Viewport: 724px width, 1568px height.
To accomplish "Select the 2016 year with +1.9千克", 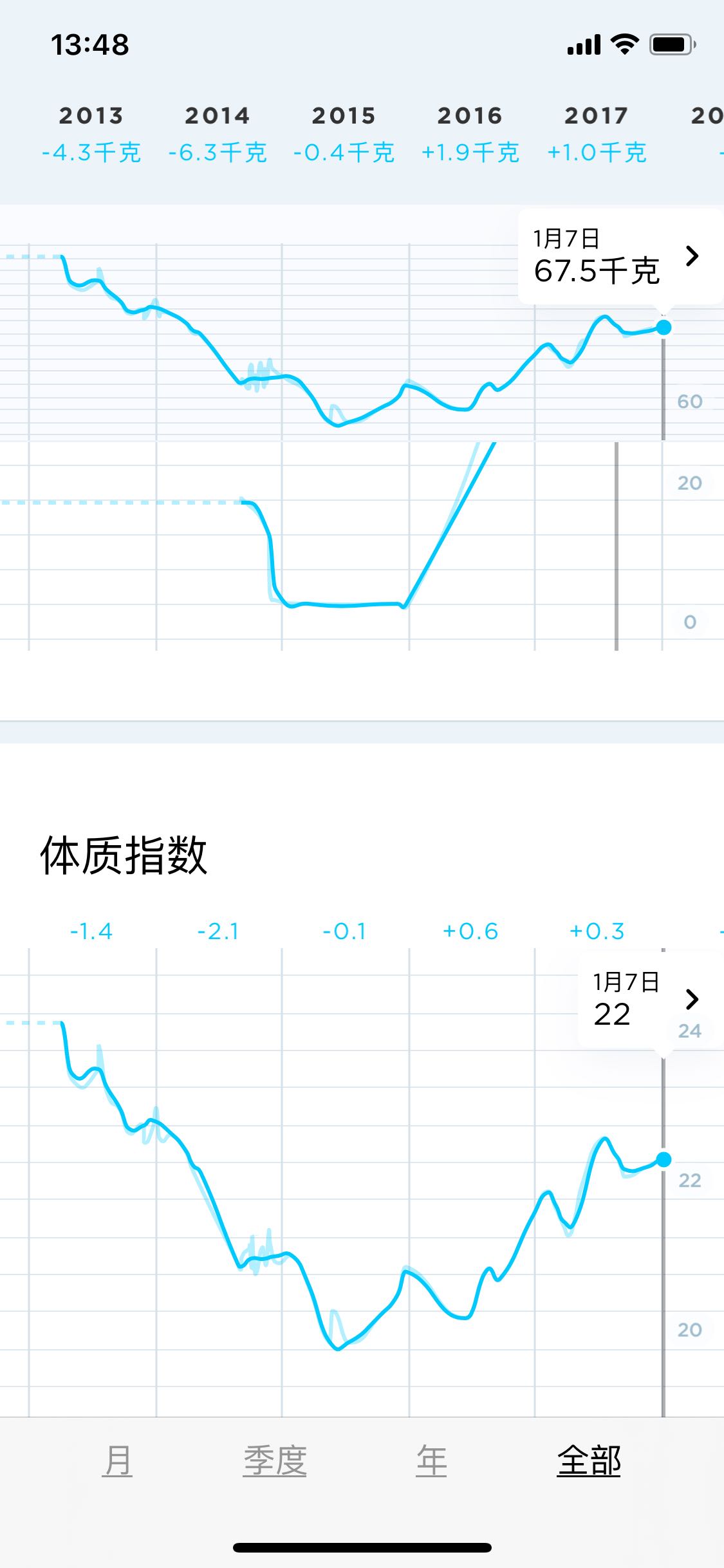I will tap(470, 134).
